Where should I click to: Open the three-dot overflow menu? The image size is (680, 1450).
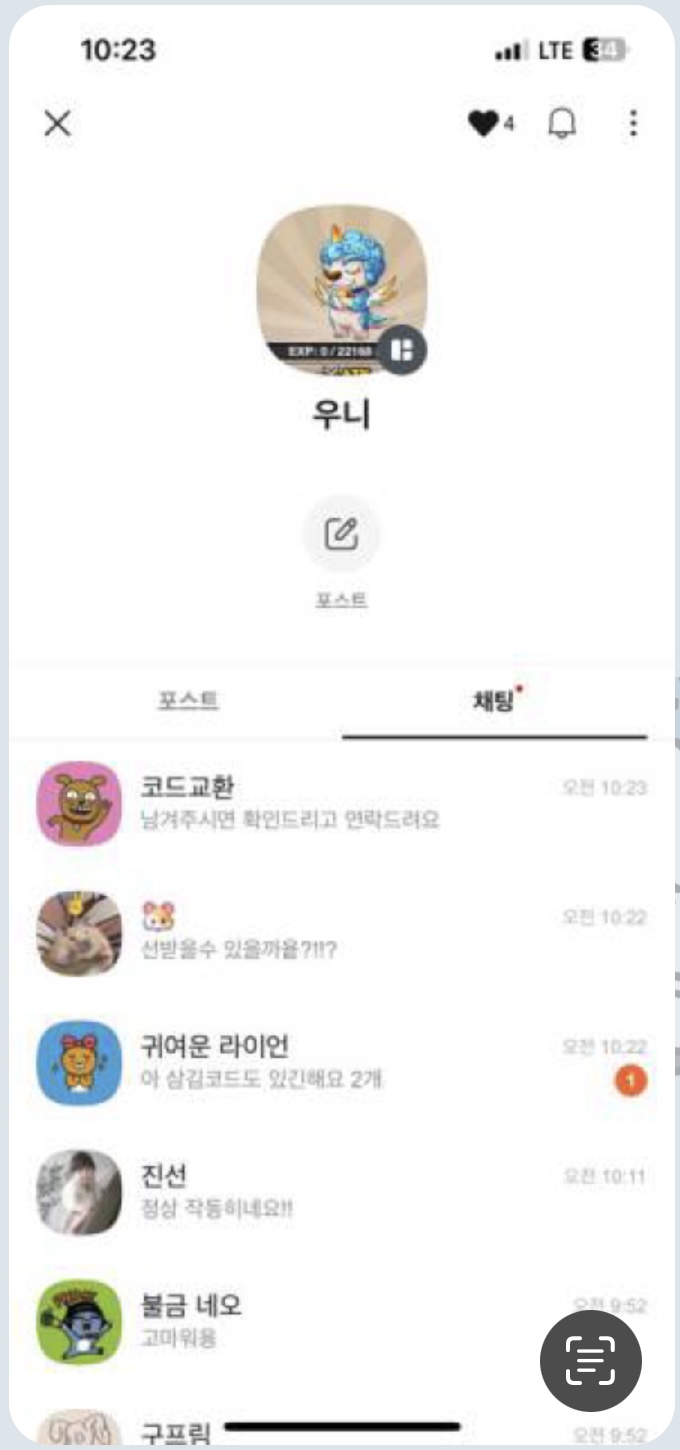coord(633,124)
